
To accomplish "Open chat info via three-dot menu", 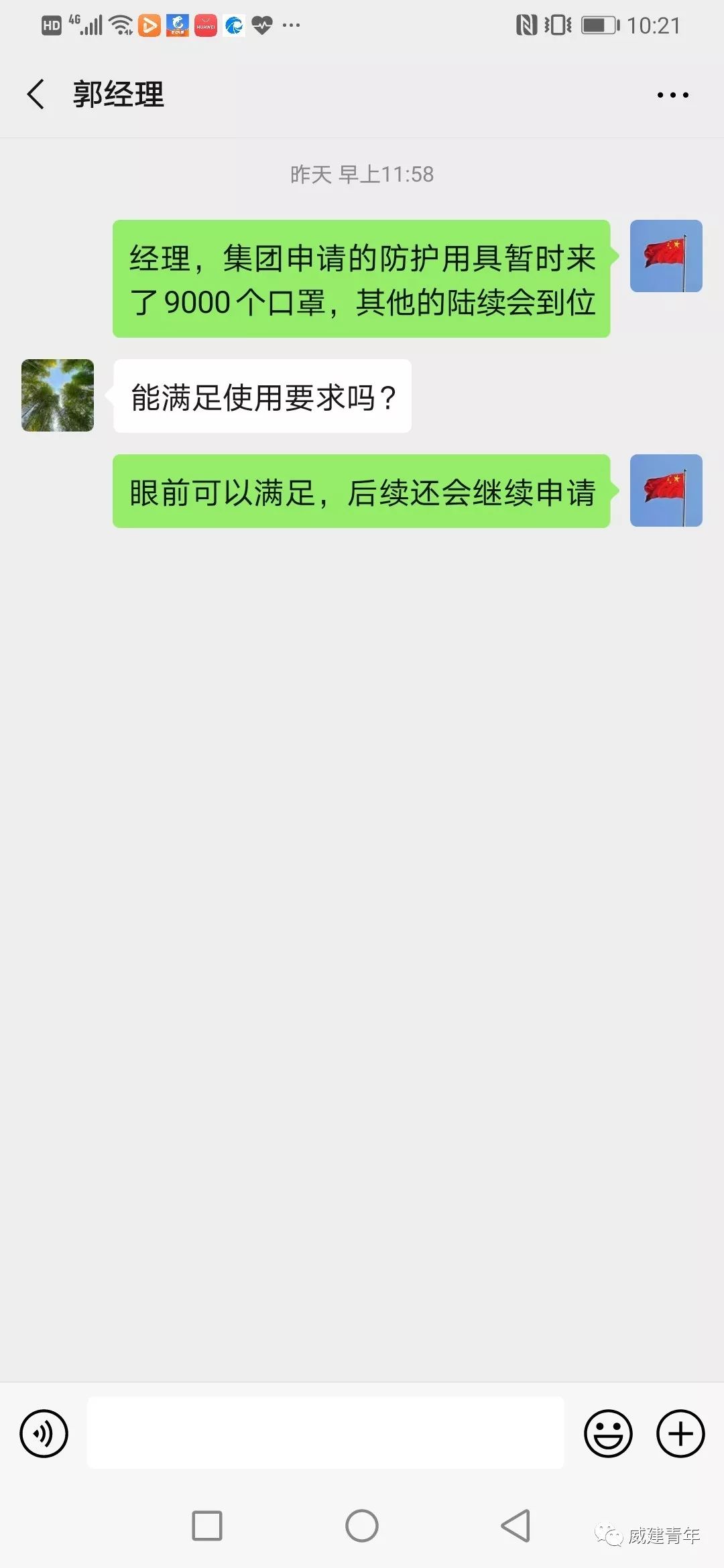I will 672,94.
